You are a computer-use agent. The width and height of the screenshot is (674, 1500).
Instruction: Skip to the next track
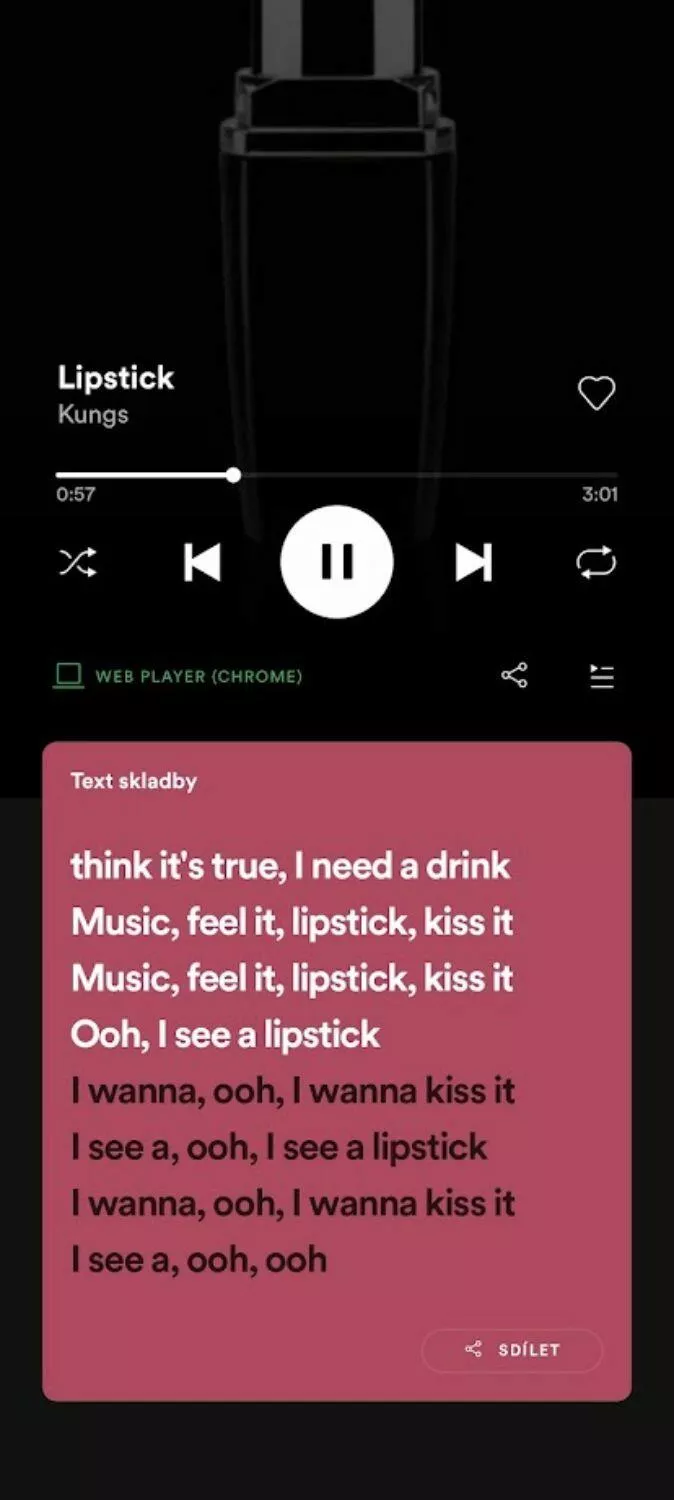[473, 562]
